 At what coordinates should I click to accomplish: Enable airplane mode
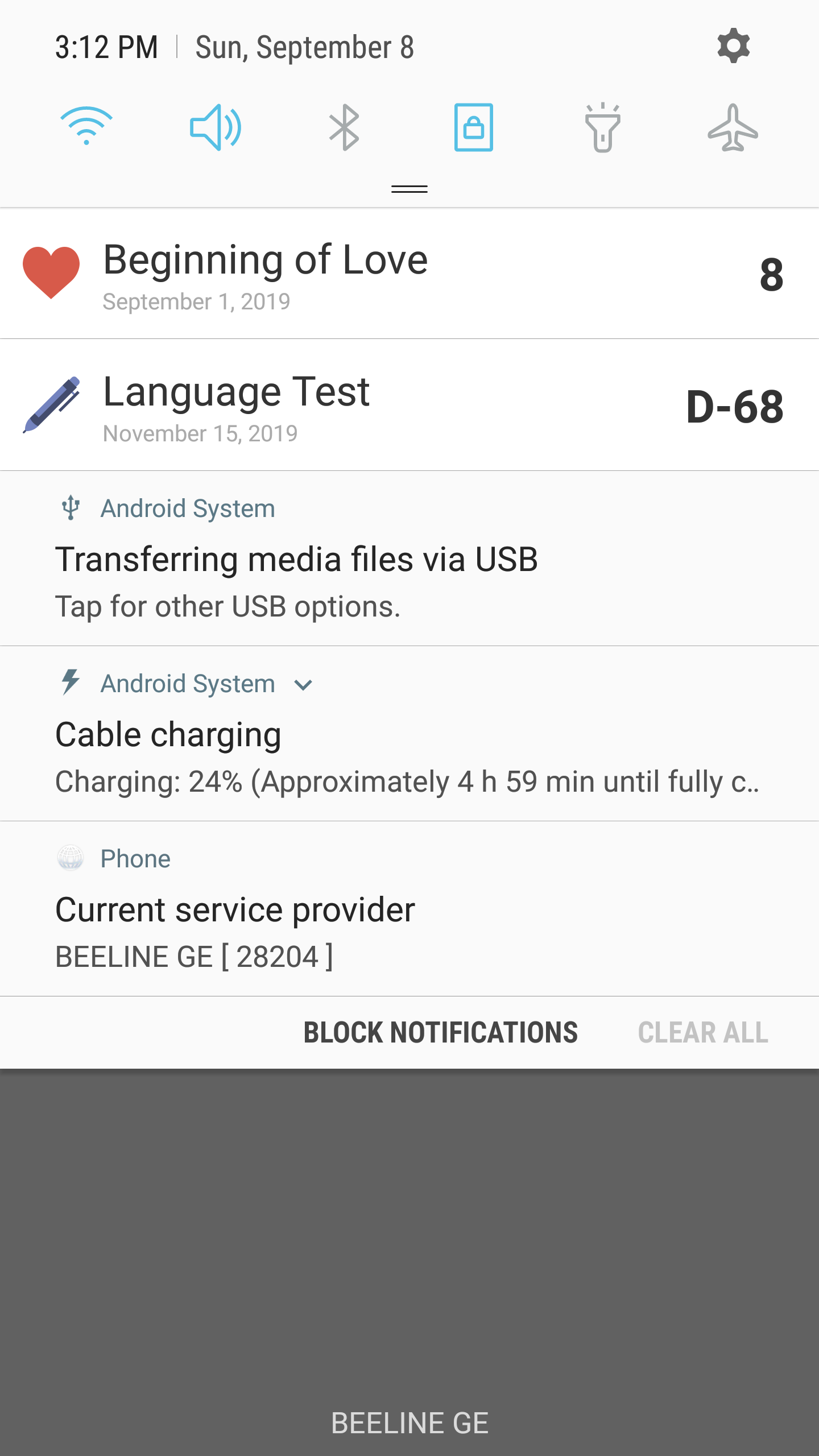pos(733,127)
